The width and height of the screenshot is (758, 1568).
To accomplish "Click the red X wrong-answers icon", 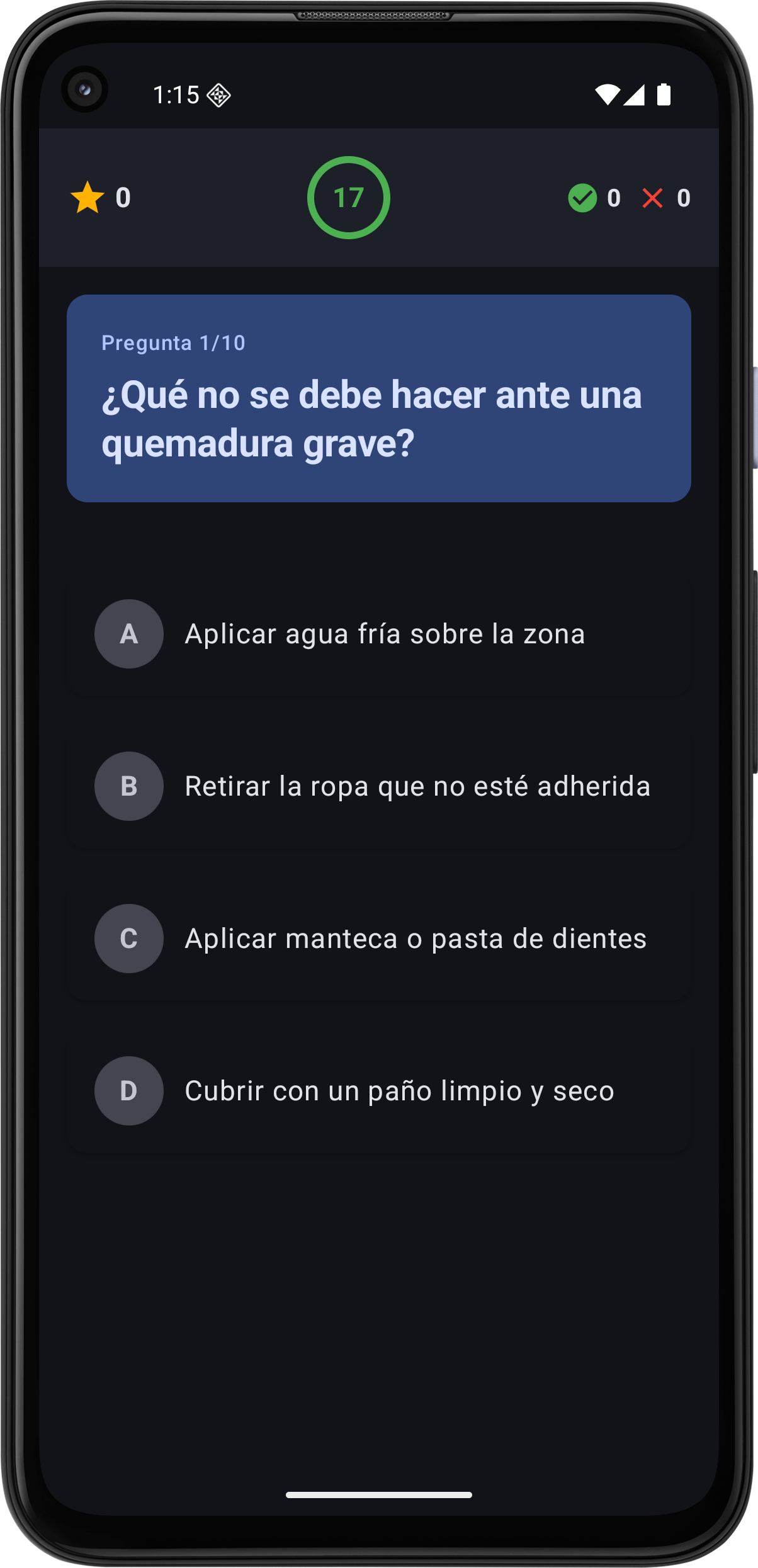I will (x=653, y=197).
